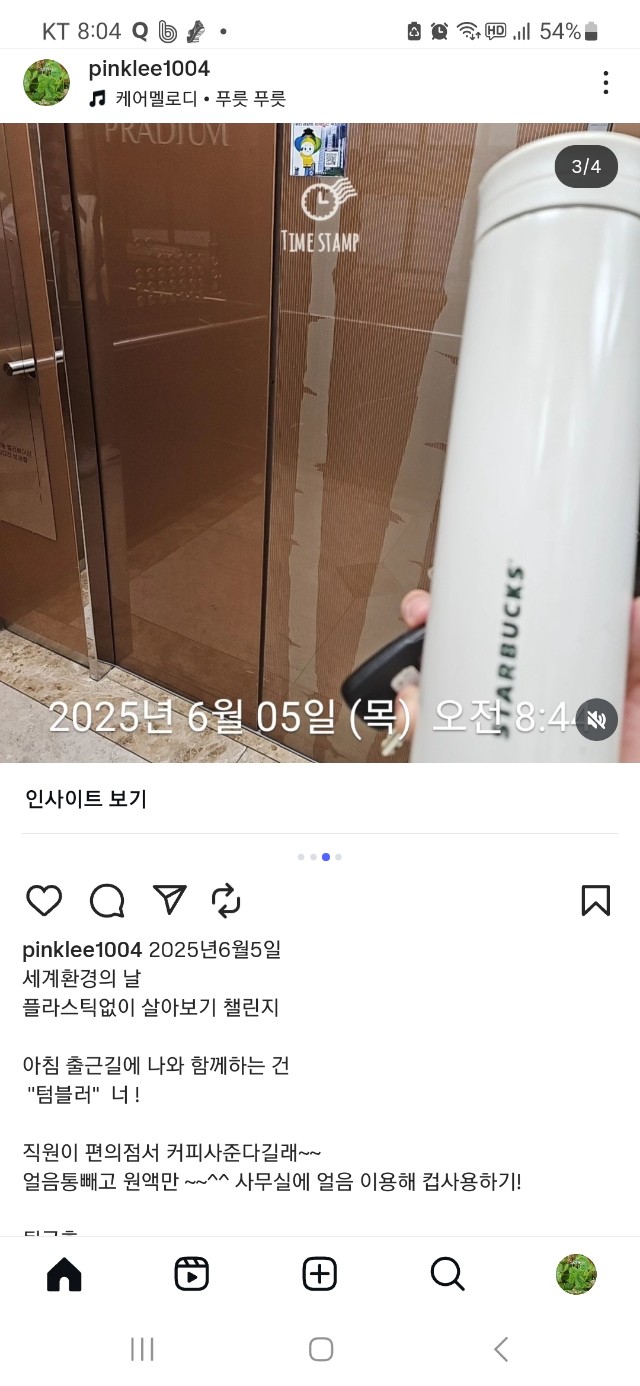640x1386 pixels.
Task: Repost this post
Action: 226,901
